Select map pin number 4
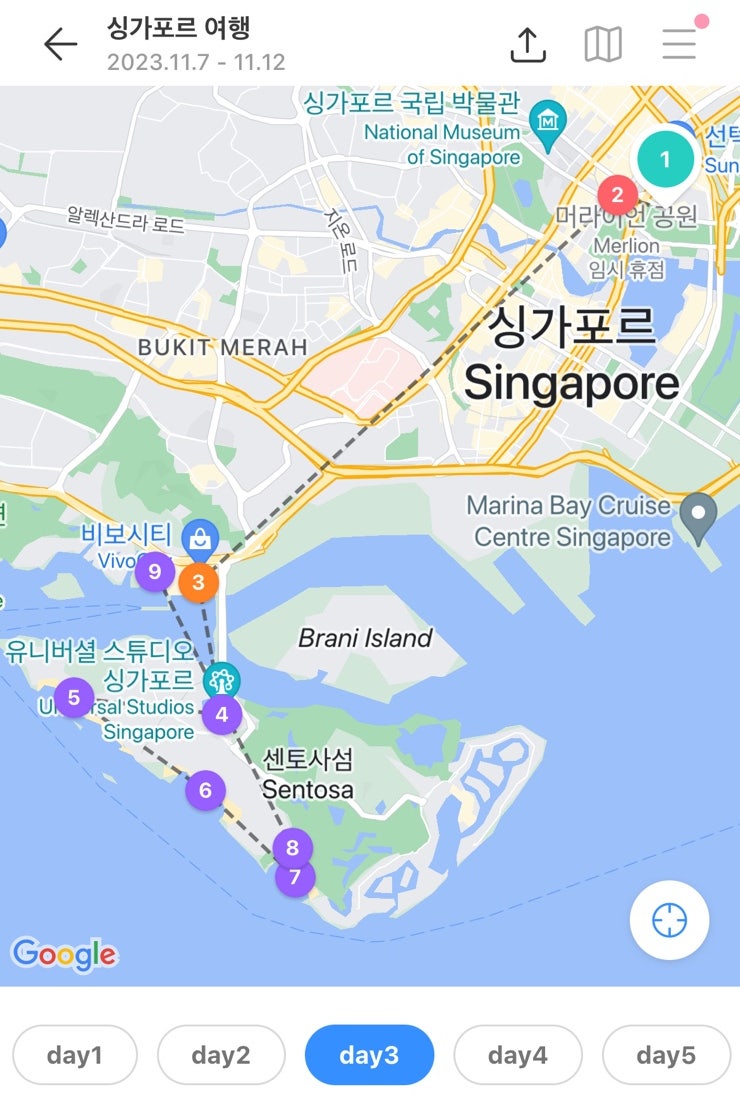The image size is (740, 1106). click(221, 714)
